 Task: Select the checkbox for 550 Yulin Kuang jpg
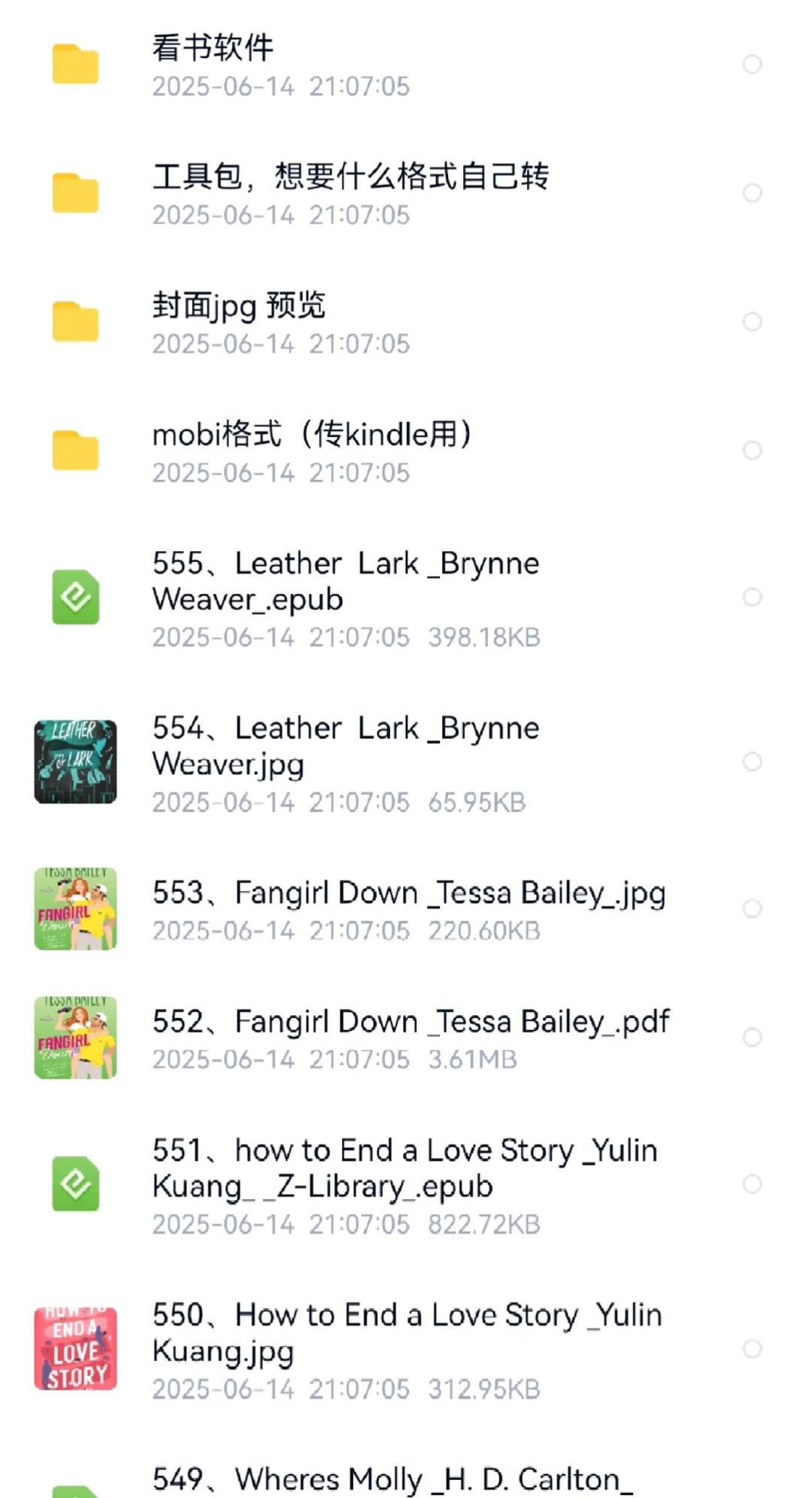752,1349
